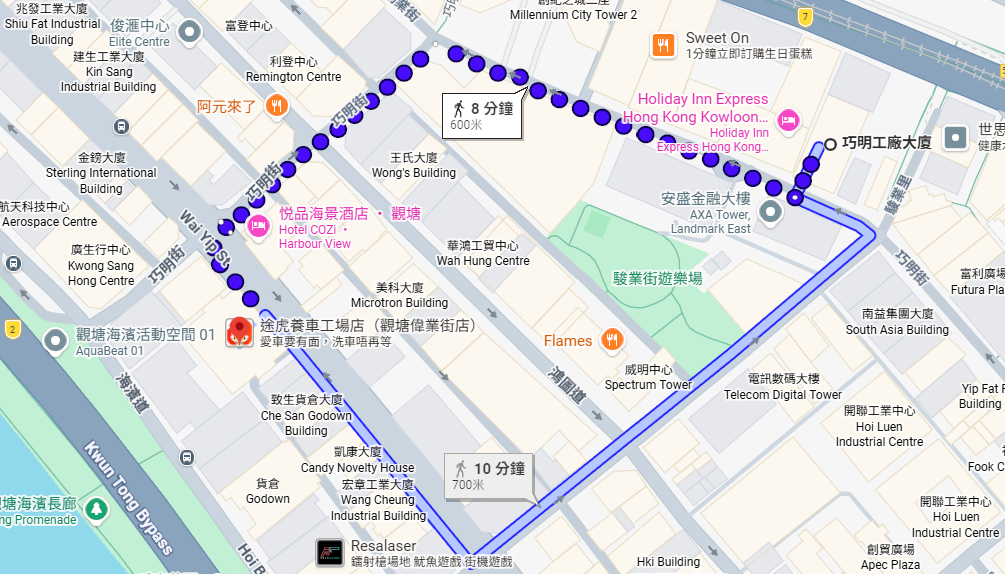
Task: Open Holiday Inn Express Hong Kong Kowloon marker
Action: click(x=788, y=120)
